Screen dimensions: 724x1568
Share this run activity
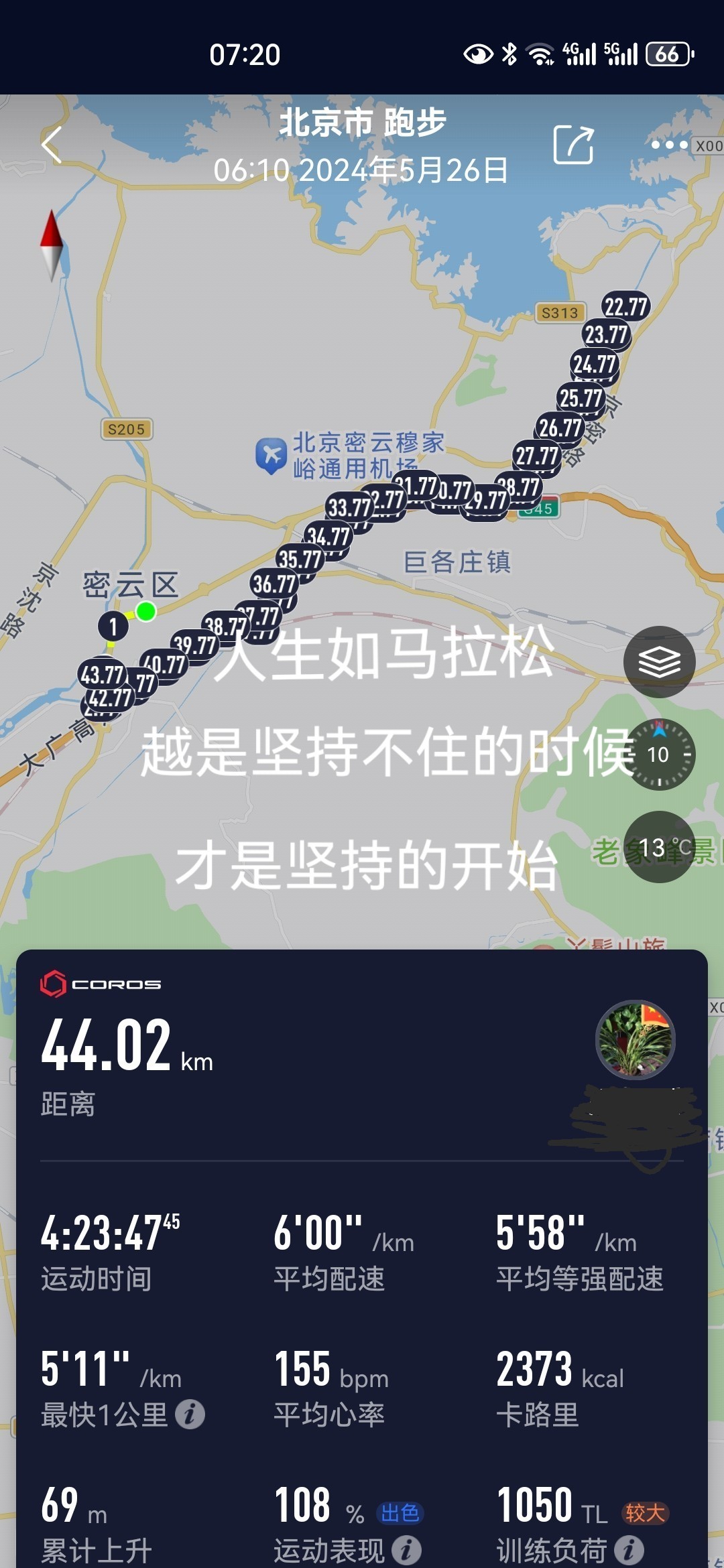(x=574, y=144)
